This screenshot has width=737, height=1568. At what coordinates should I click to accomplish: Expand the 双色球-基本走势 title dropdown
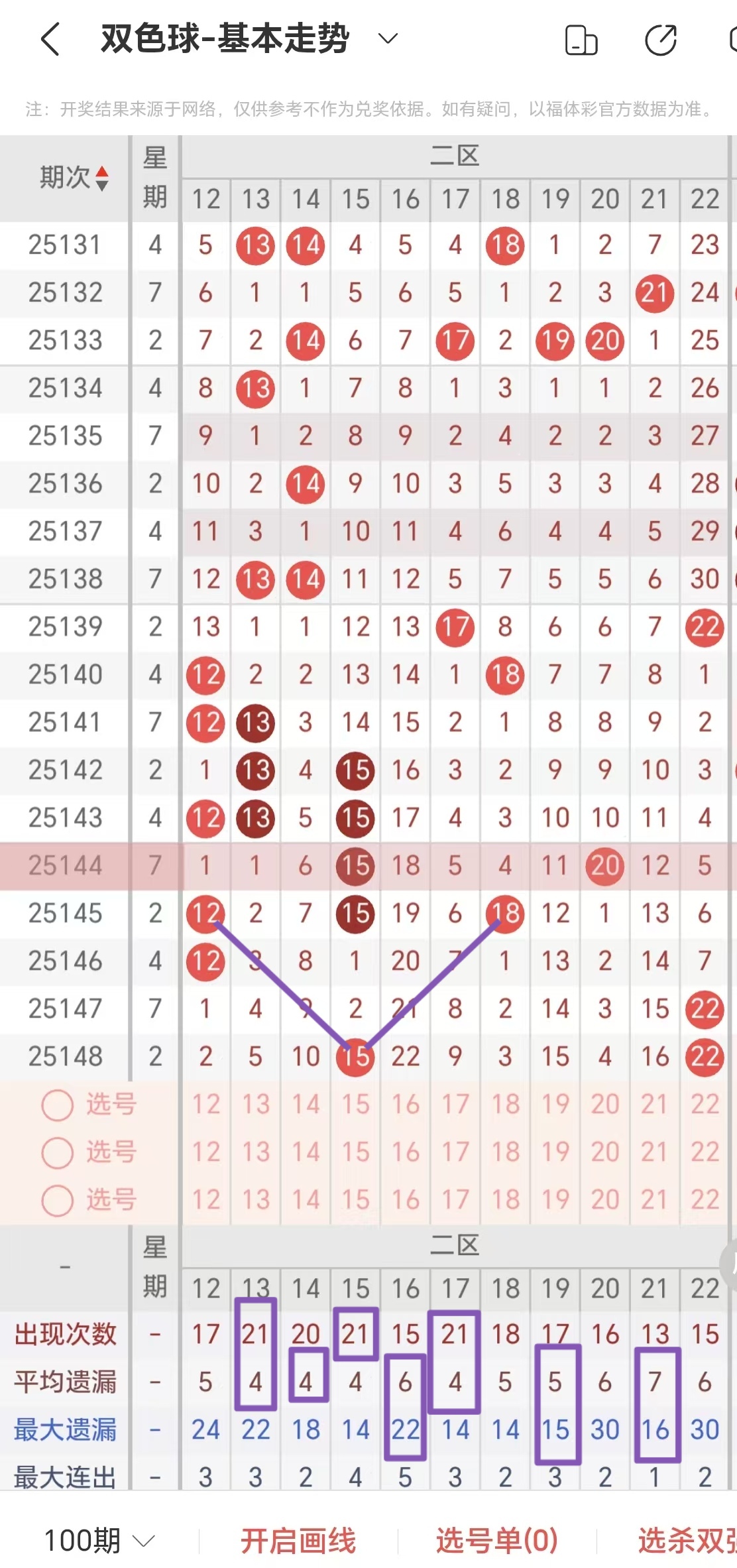tap(388, 38)
